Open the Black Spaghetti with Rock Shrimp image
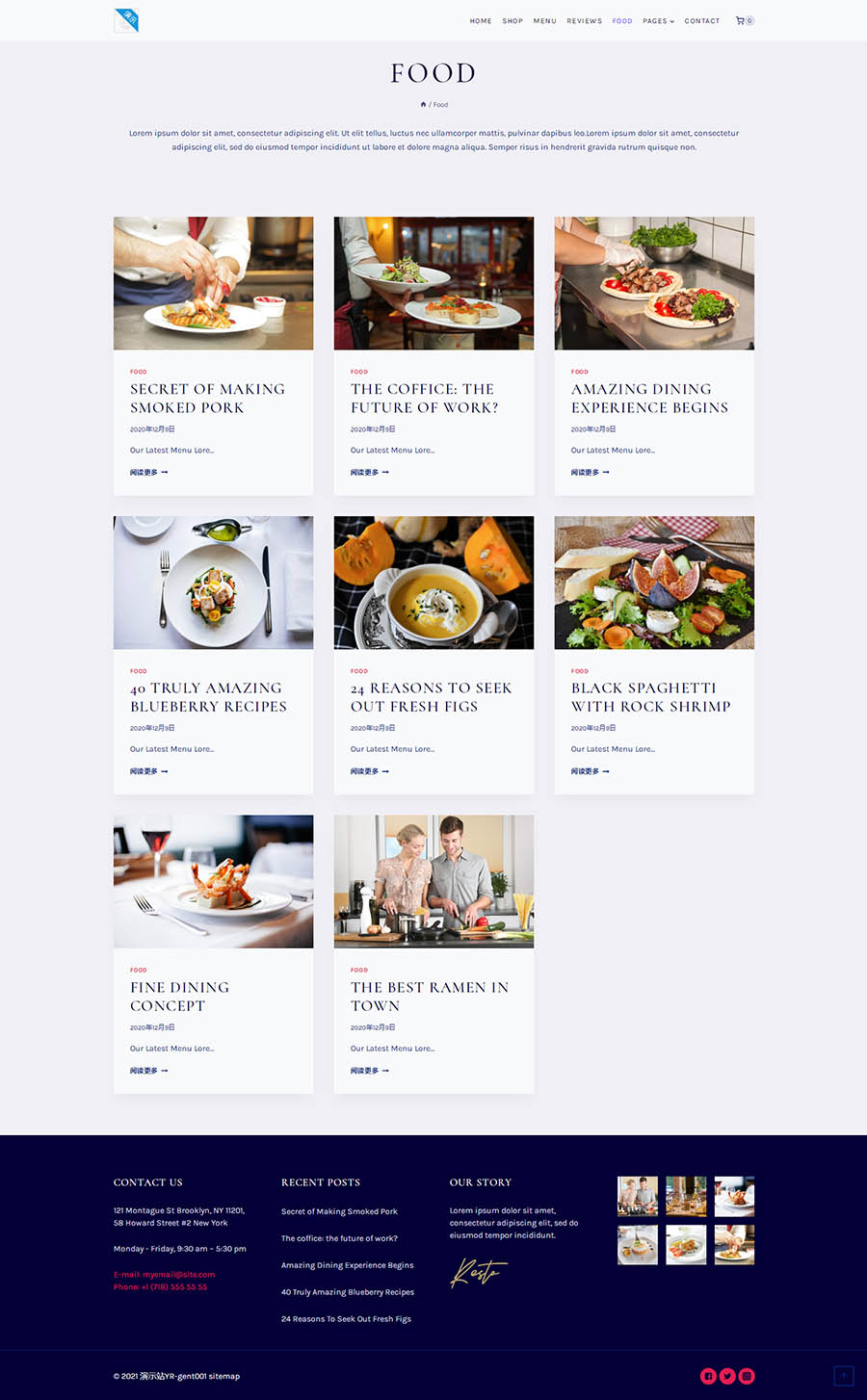 pyautogui.click(x=654, y=583)
